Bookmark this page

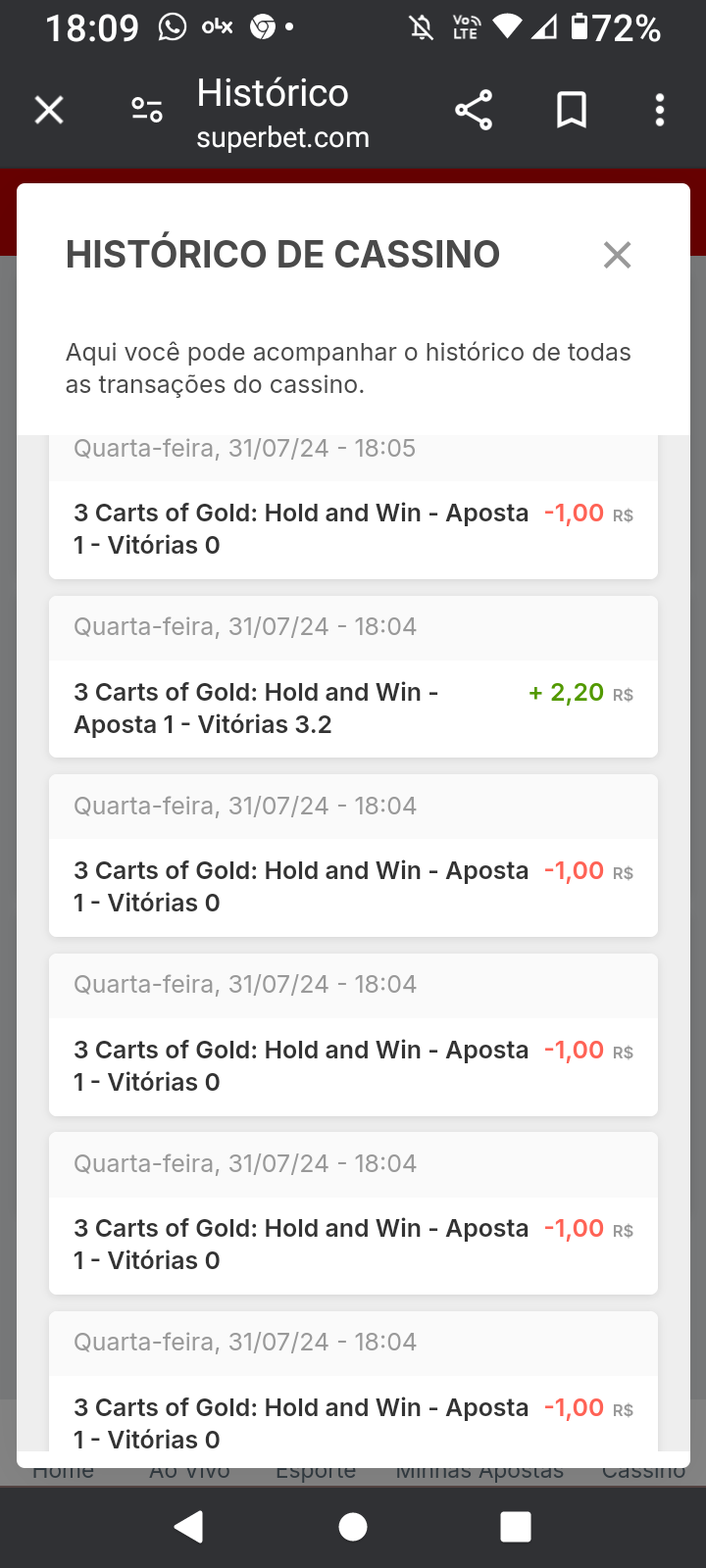tap(572, 110)
